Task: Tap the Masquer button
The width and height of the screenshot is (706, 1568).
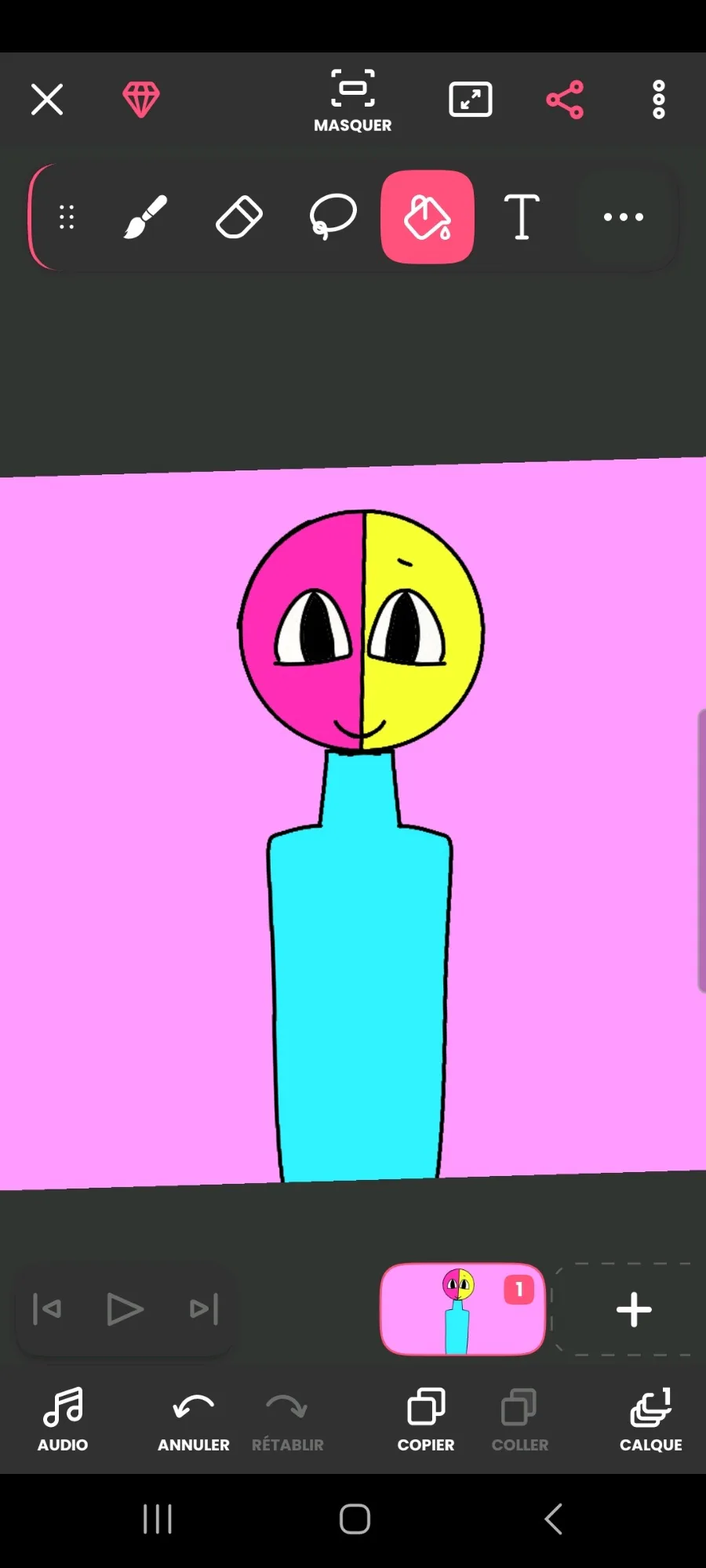Action: pyautogui.click(x=352, y=101)
